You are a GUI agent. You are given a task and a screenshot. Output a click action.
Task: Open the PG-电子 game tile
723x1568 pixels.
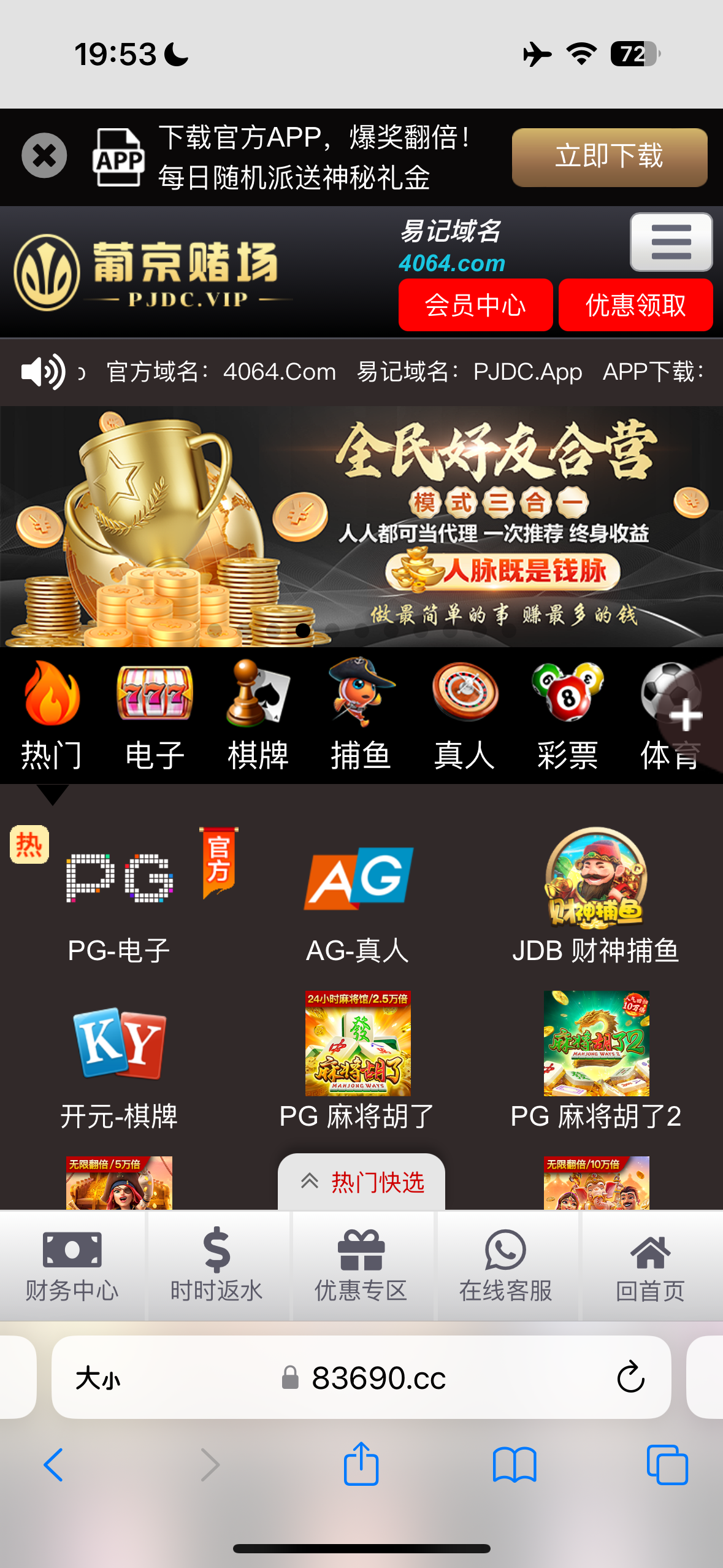119,896
